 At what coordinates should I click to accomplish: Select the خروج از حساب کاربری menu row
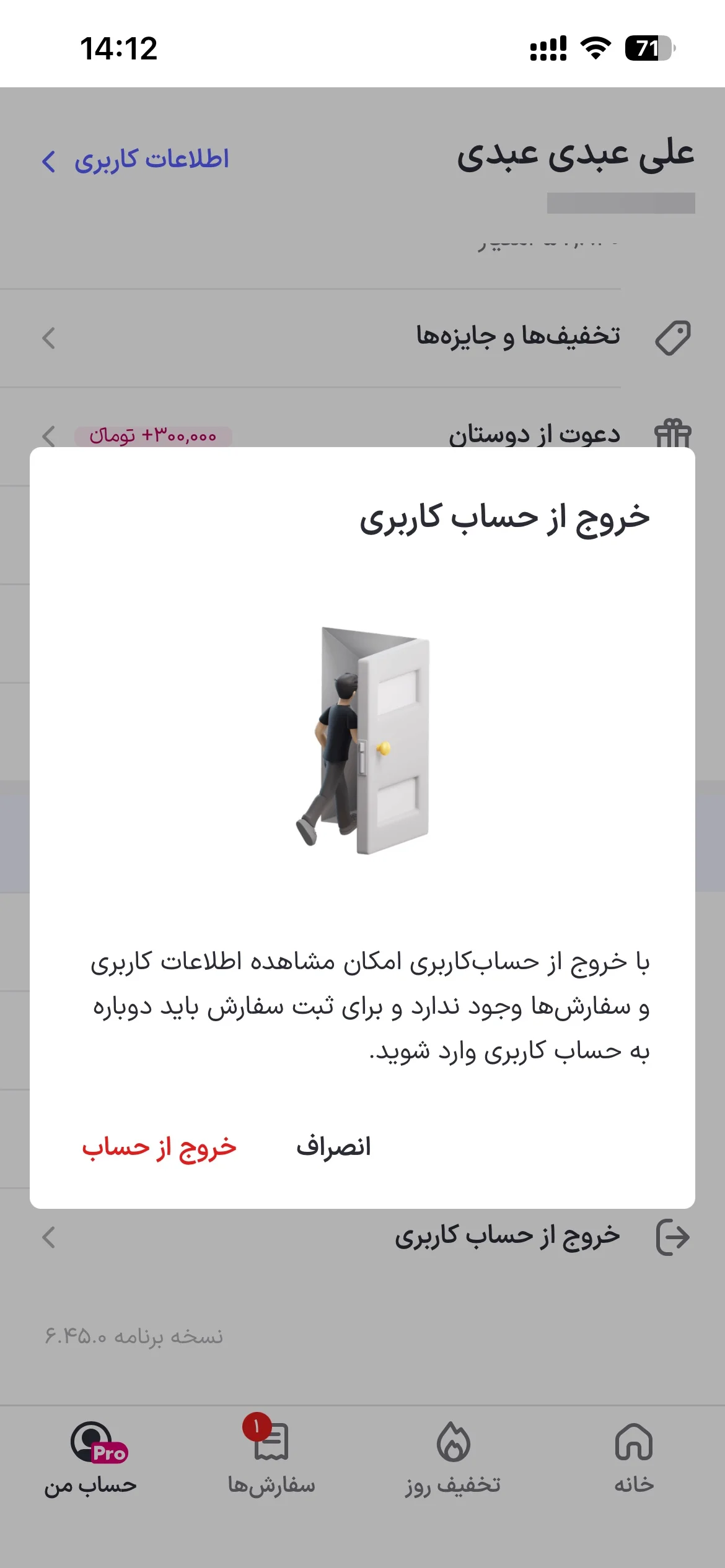pos(362,1237)
